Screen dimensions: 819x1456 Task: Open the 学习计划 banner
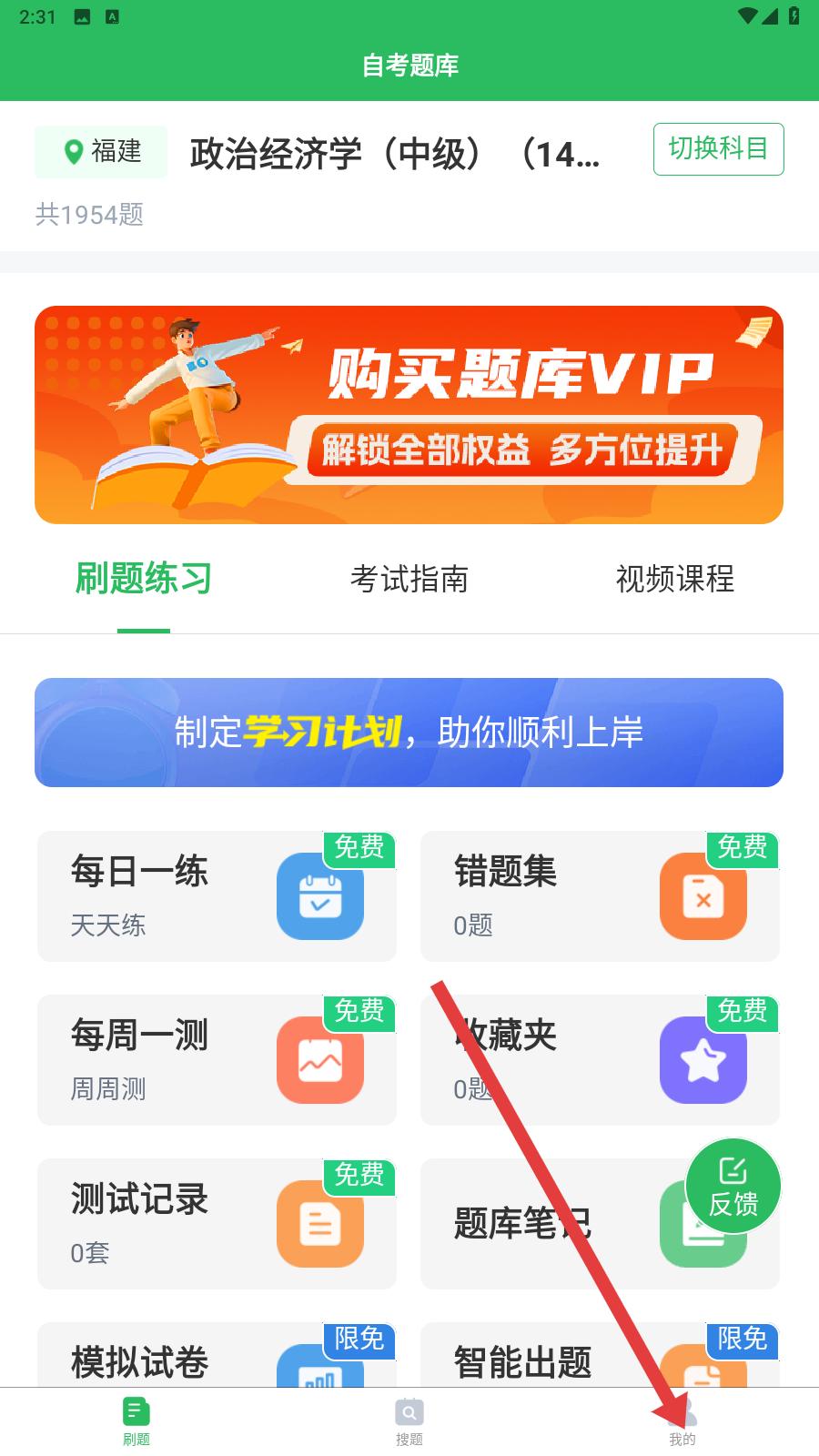click(x=409, y=733)
